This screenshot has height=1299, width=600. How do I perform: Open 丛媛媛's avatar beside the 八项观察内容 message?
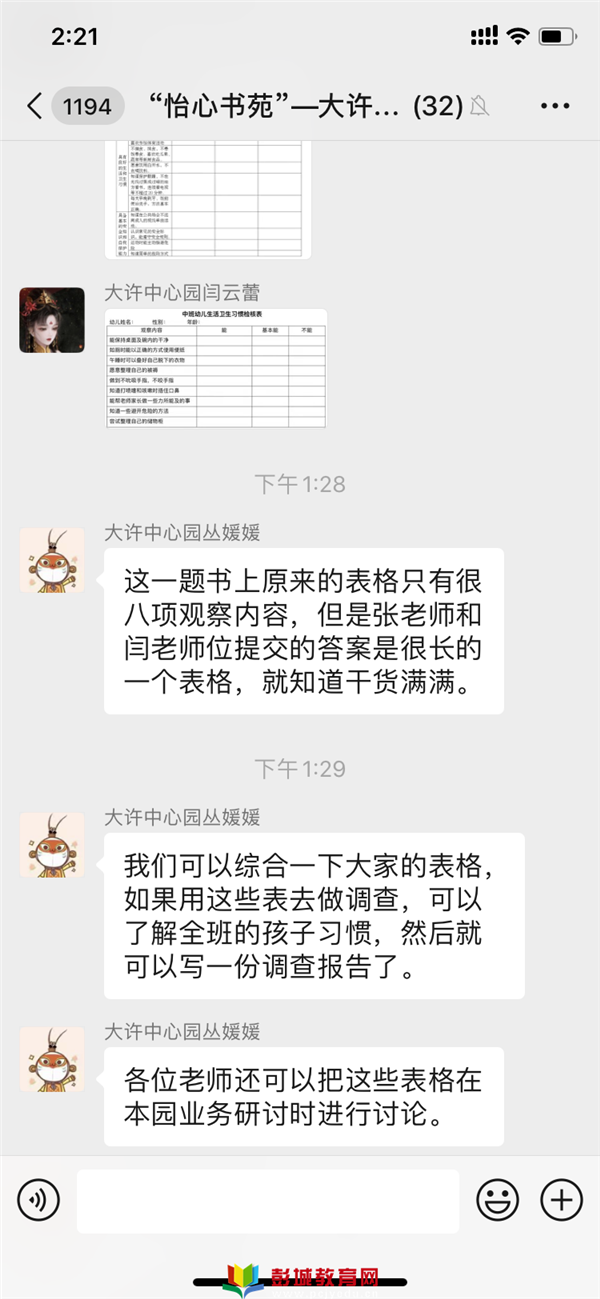[x=52, y=560]
